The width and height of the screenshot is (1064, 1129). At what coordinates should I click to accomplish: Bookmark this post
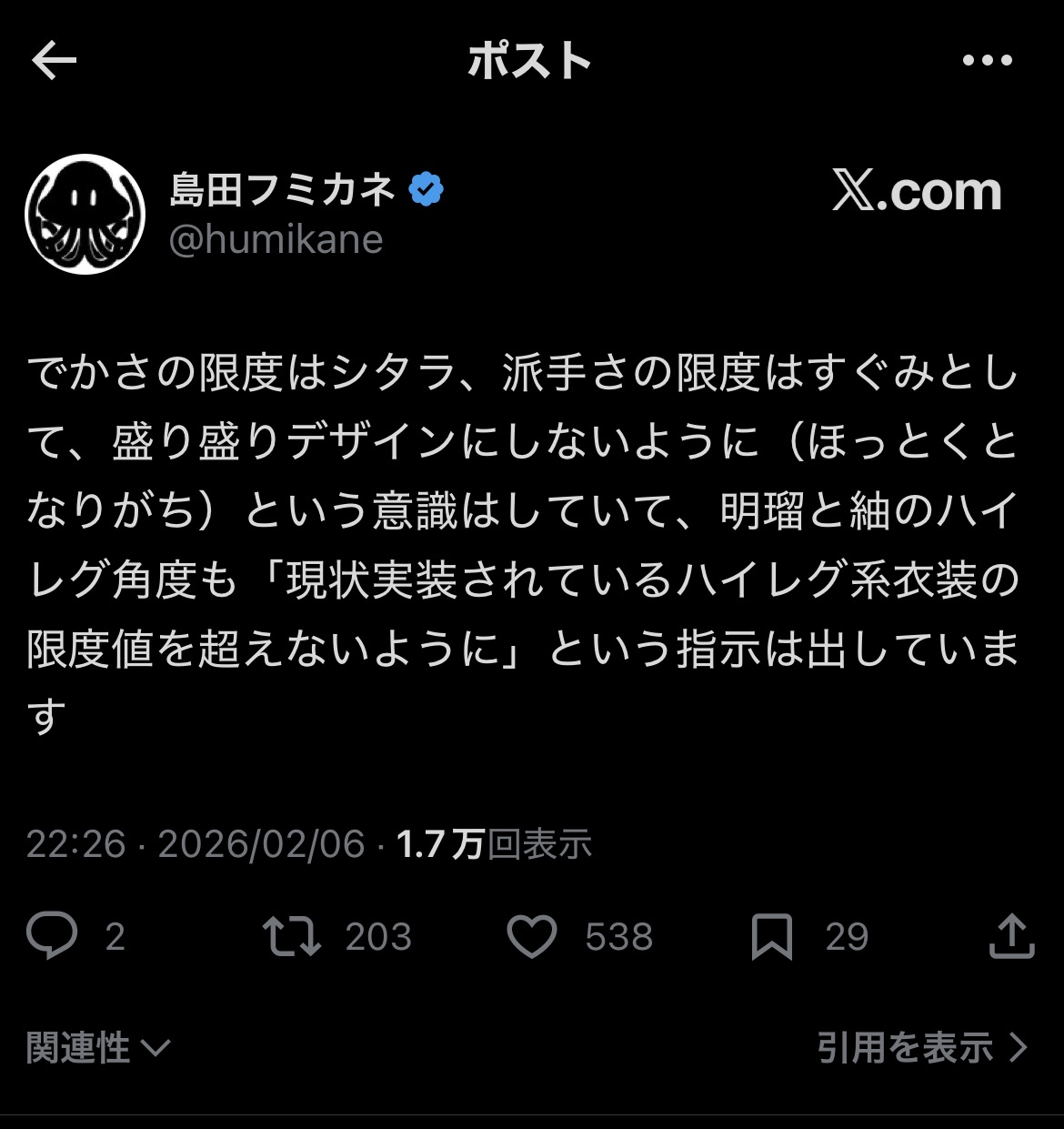771,937
